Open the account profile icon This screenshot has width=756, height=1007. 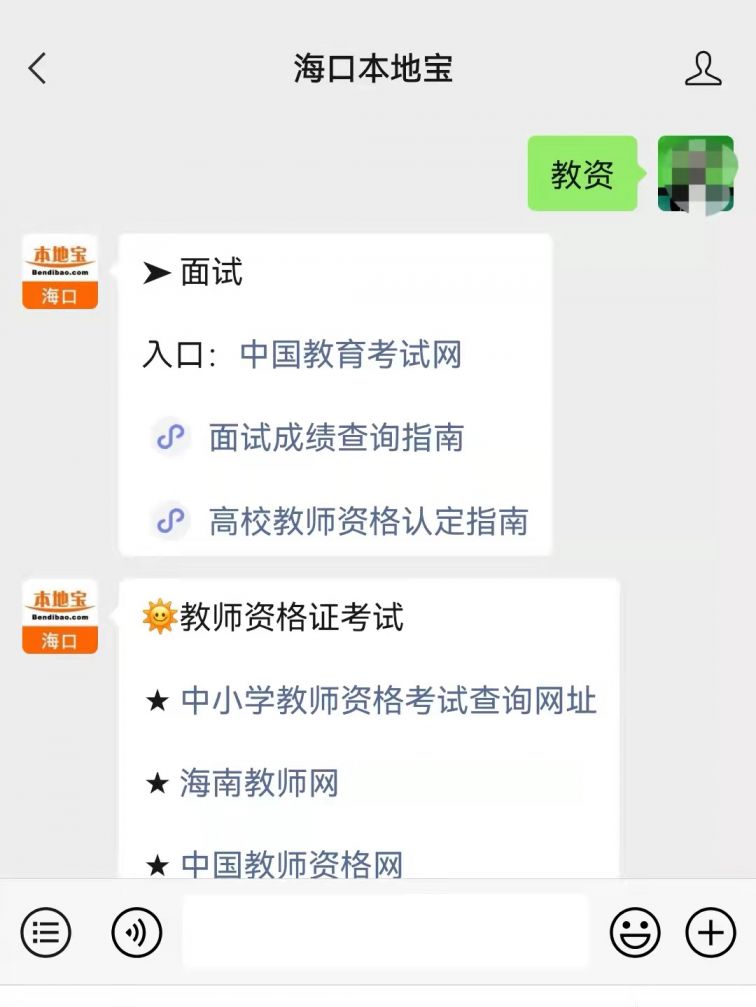pos(703,69)
